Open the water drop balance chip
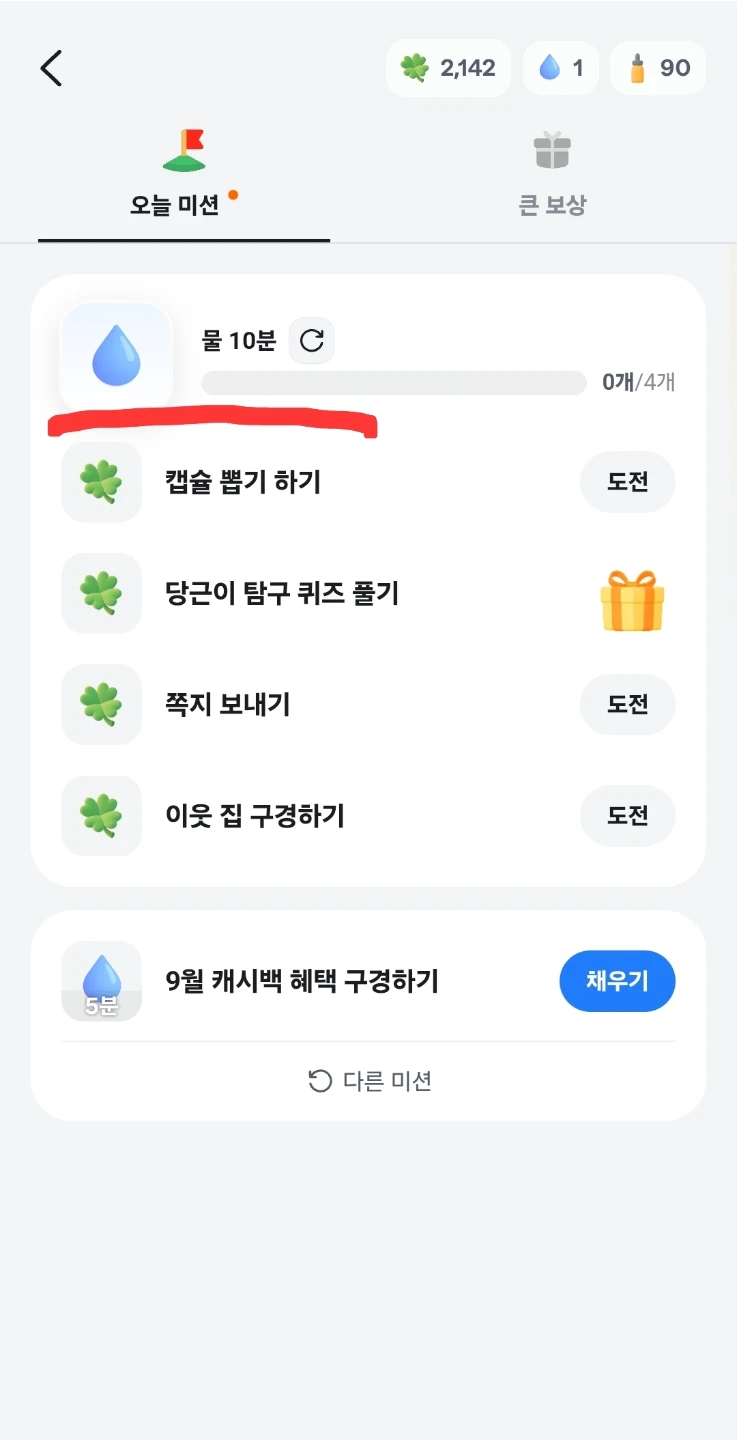Screen dimensions: 737x1440 [x=560, y=68]
